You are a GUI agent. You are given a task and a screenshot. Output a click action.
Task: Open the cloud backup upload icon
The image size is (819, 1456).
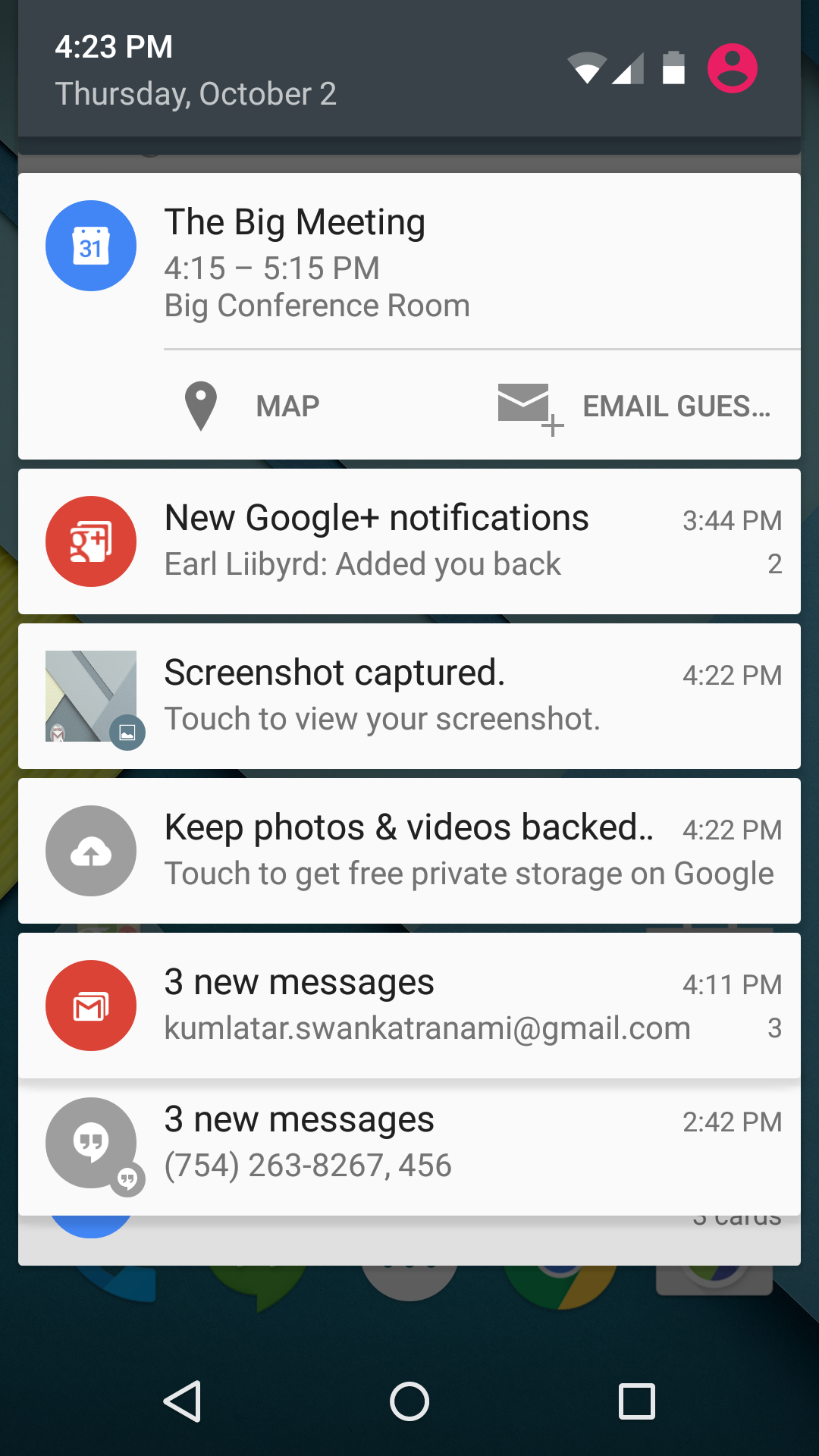tap(90, 850)
